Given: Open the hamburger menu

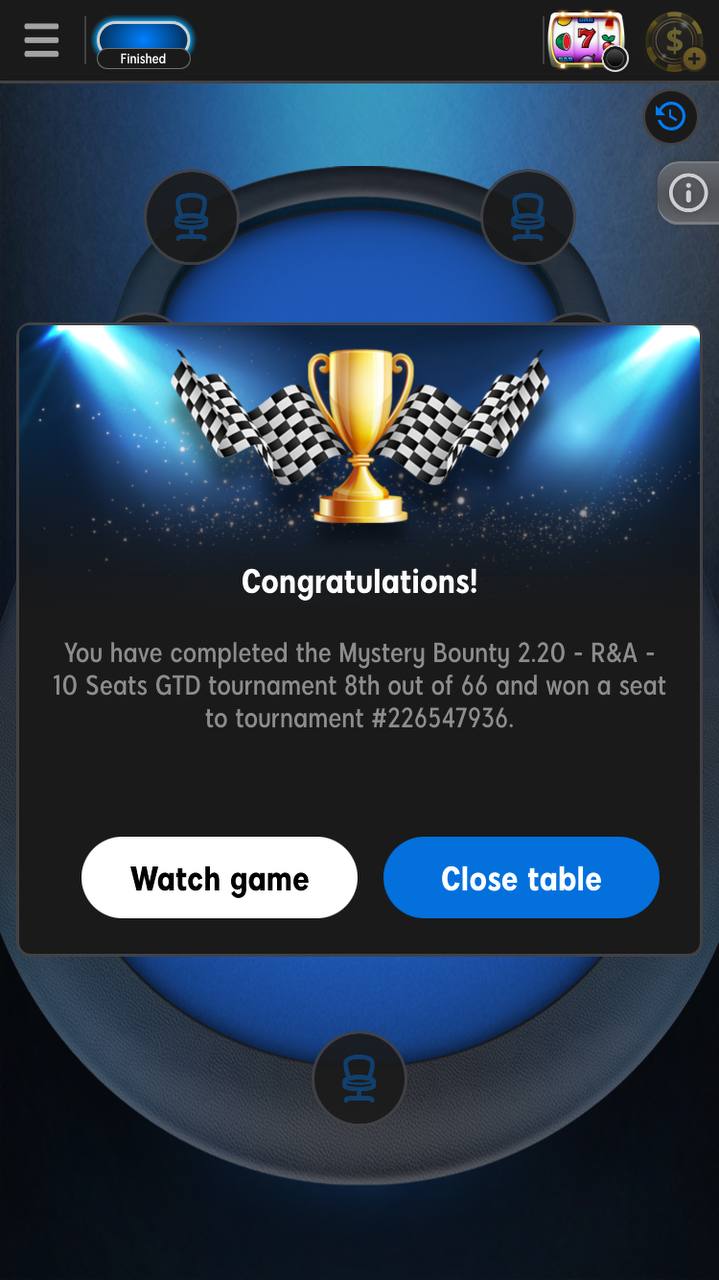Looking at the screenshot, I should point(41,41).
